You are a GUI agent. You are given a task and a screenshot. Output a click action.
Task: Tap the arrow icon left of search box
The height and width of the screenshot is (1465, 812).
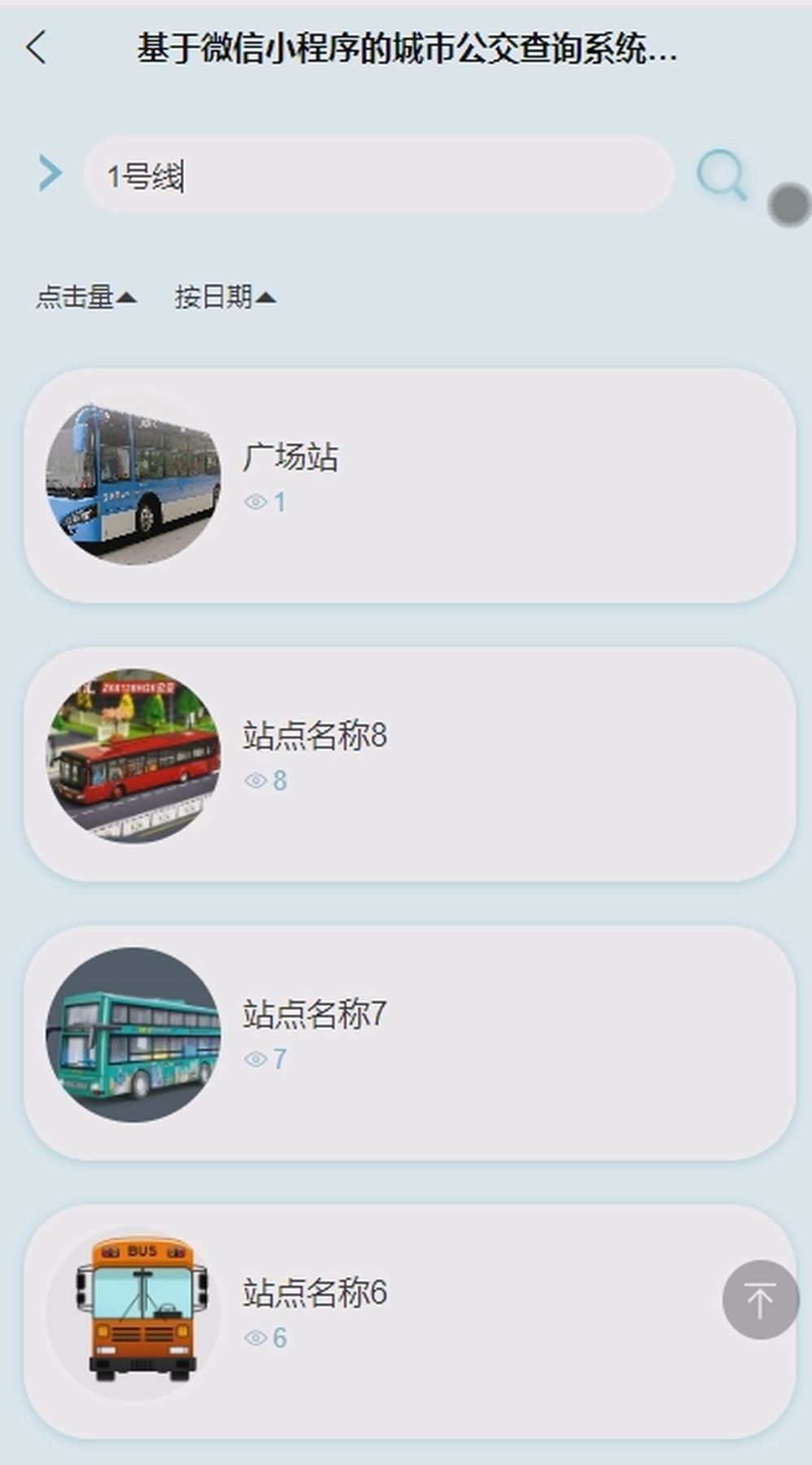tap(50, 173)
